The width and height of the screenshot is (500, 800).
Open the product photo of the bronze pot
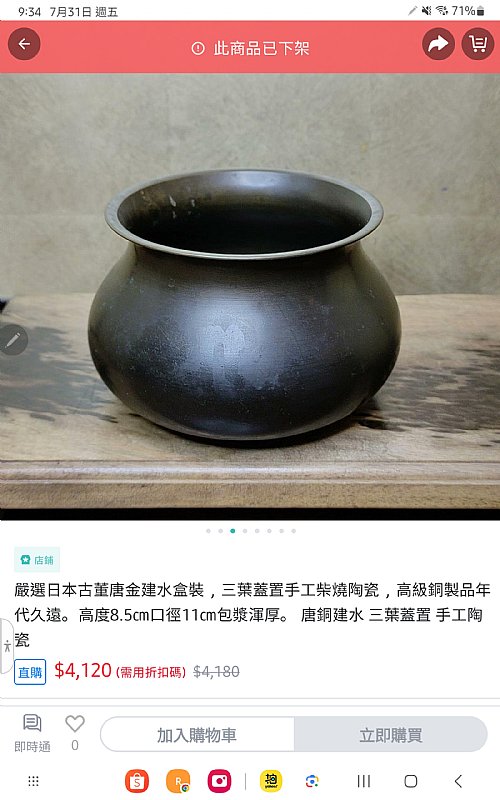(x=250, y=296)
